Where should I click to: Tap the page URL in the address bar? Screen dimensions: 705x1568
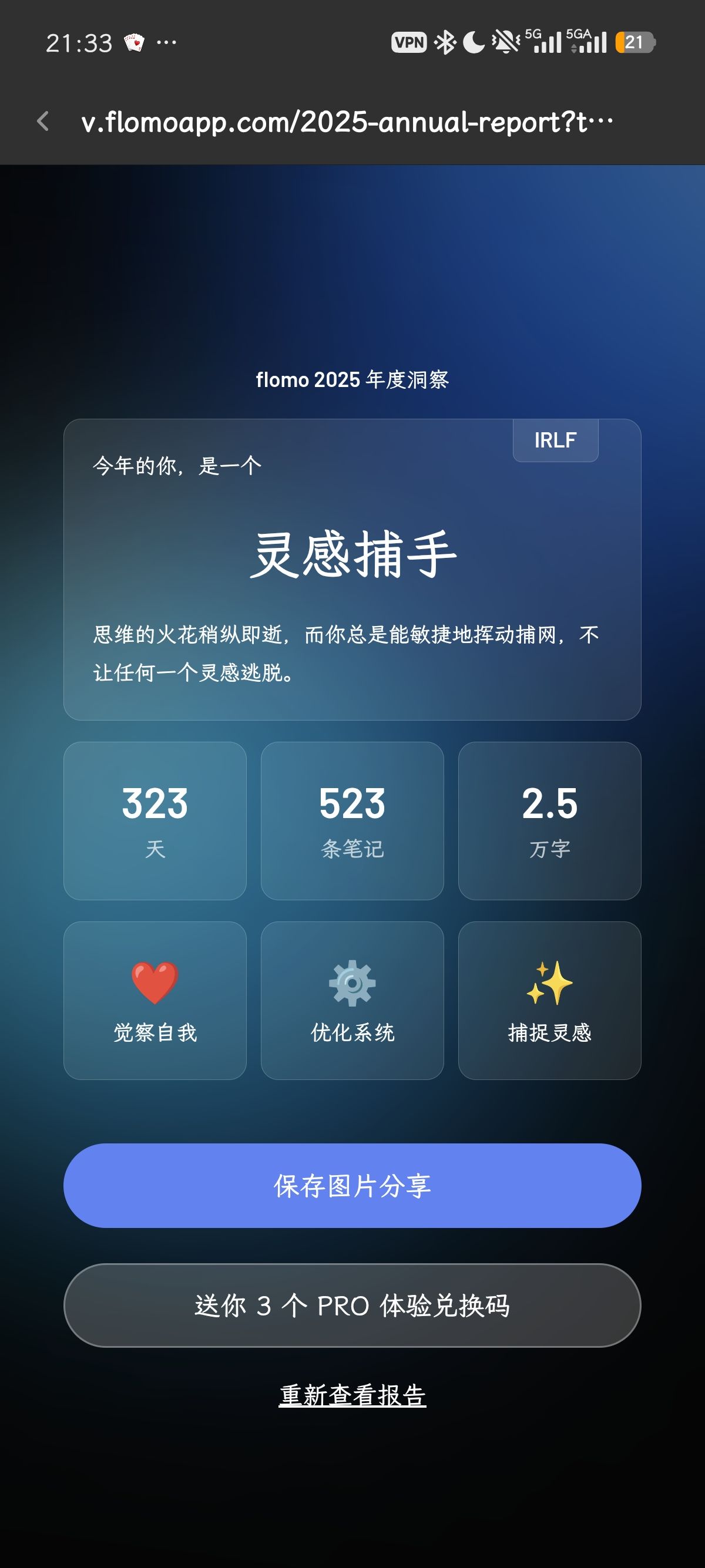pyautogui.click(x=347, y=122)
